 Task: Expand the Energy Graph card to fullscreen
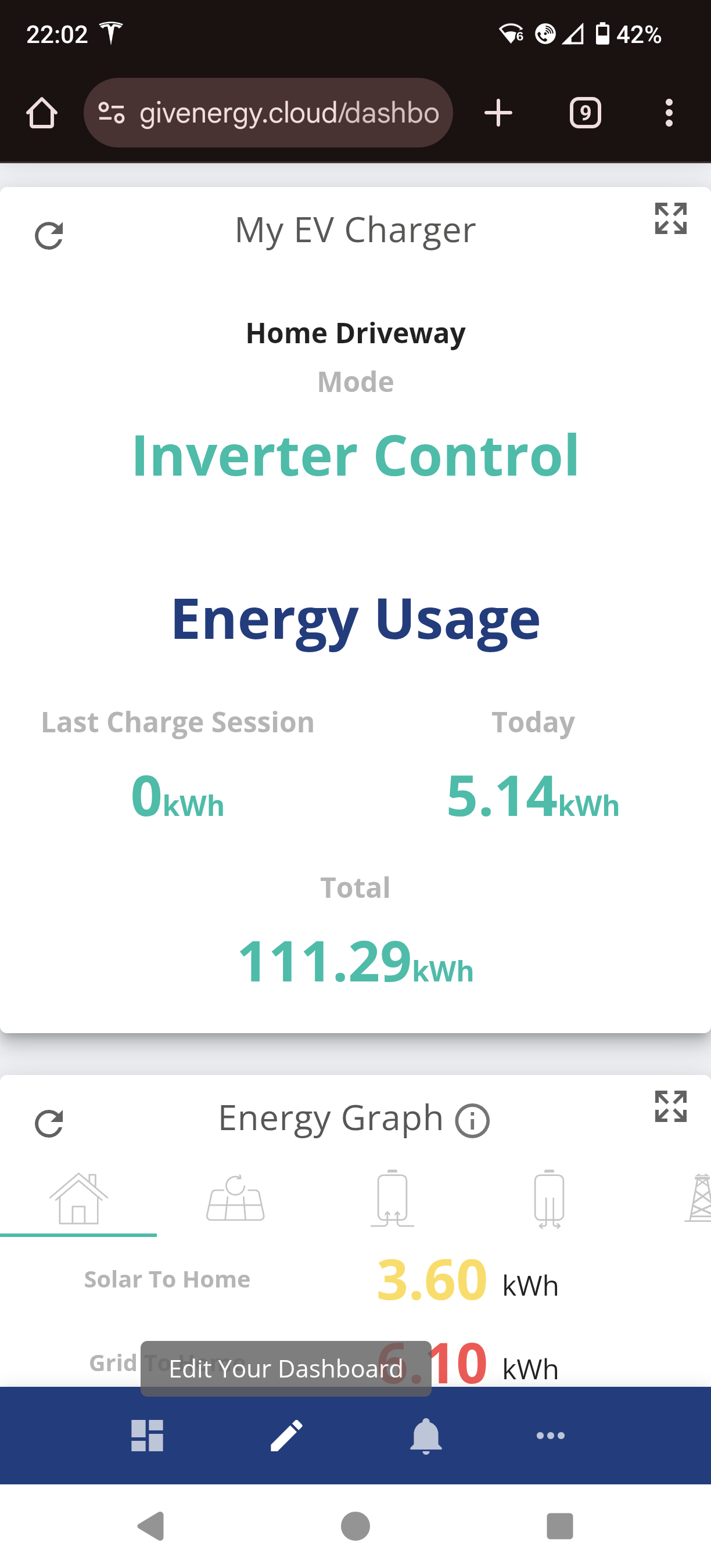(671, 1106)
